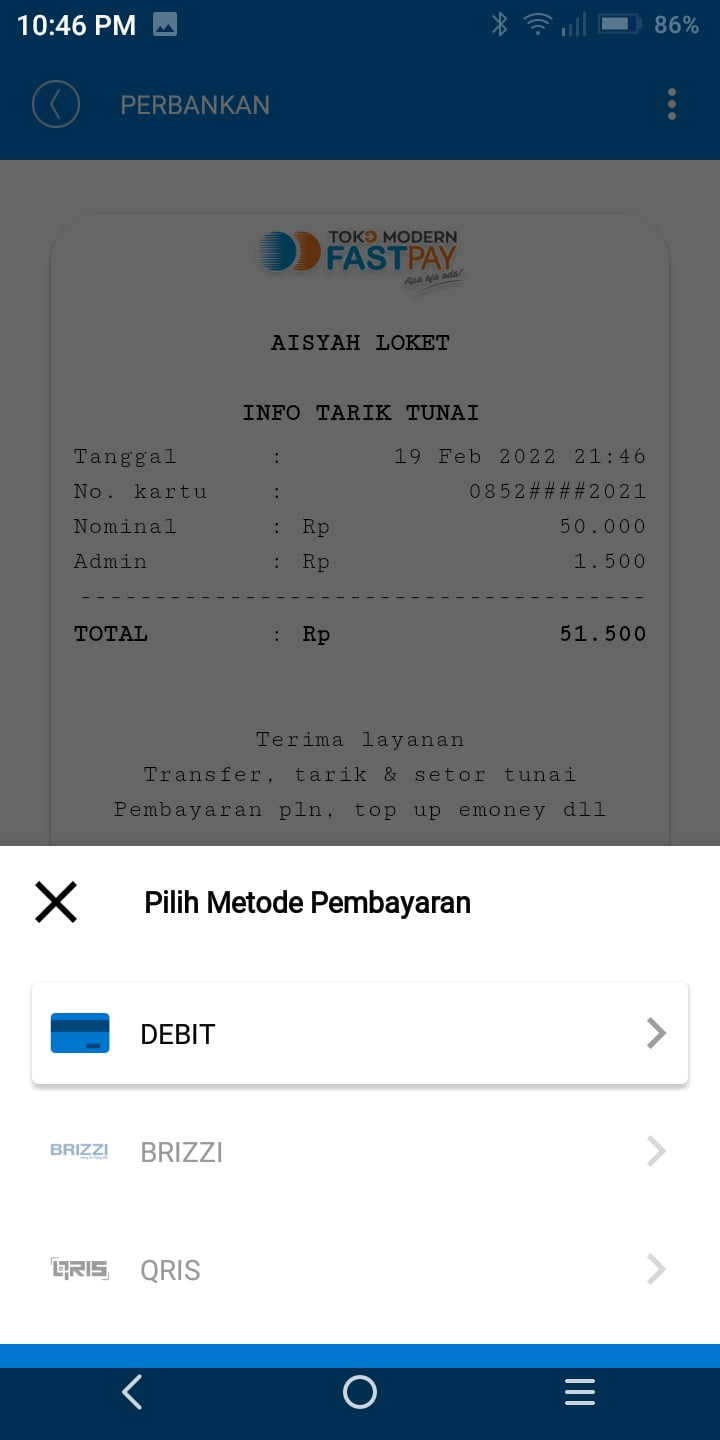Click the QRIS logo icon

click(78, 1269)
